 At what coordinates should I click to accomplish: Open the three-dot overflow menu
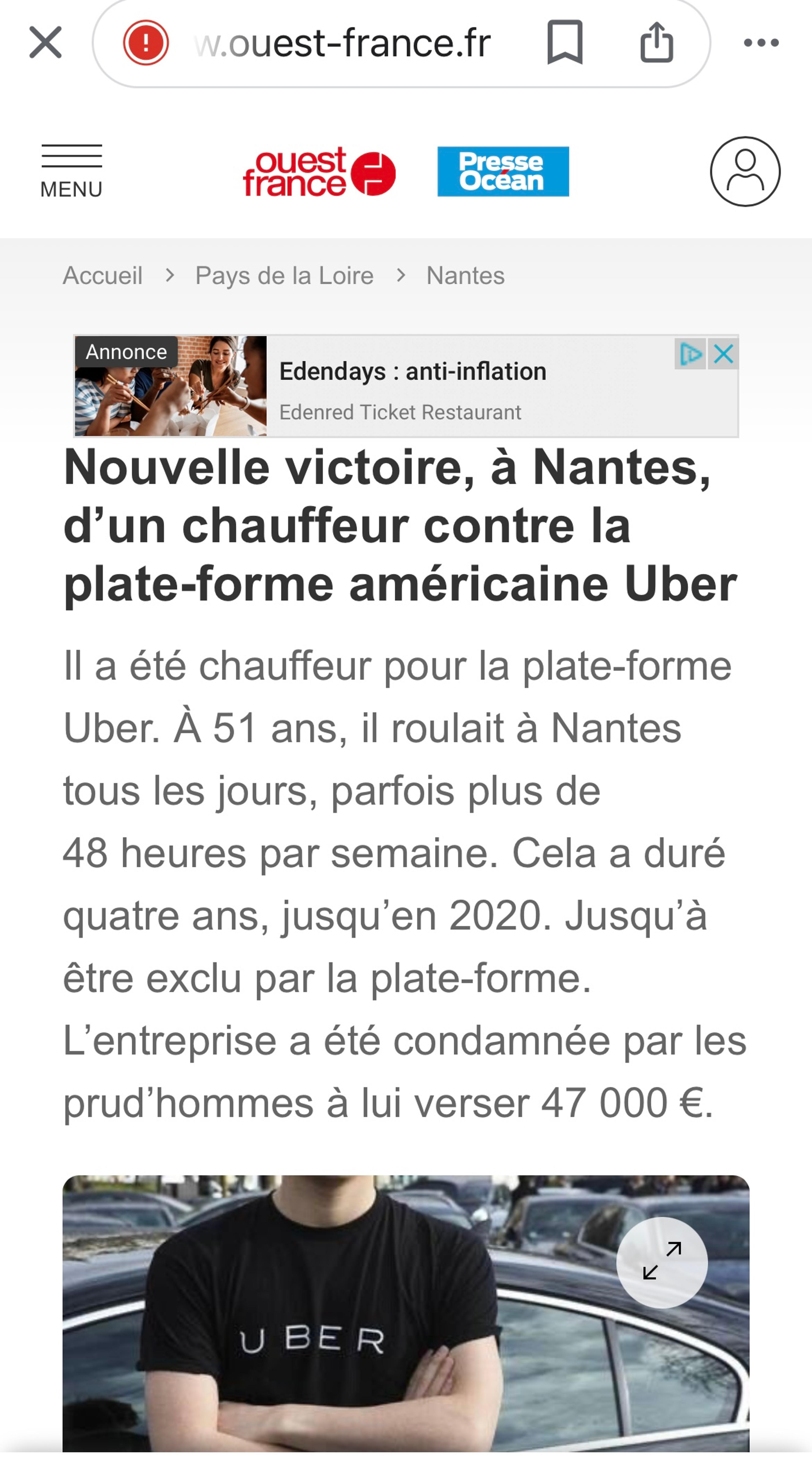point(761,43)
